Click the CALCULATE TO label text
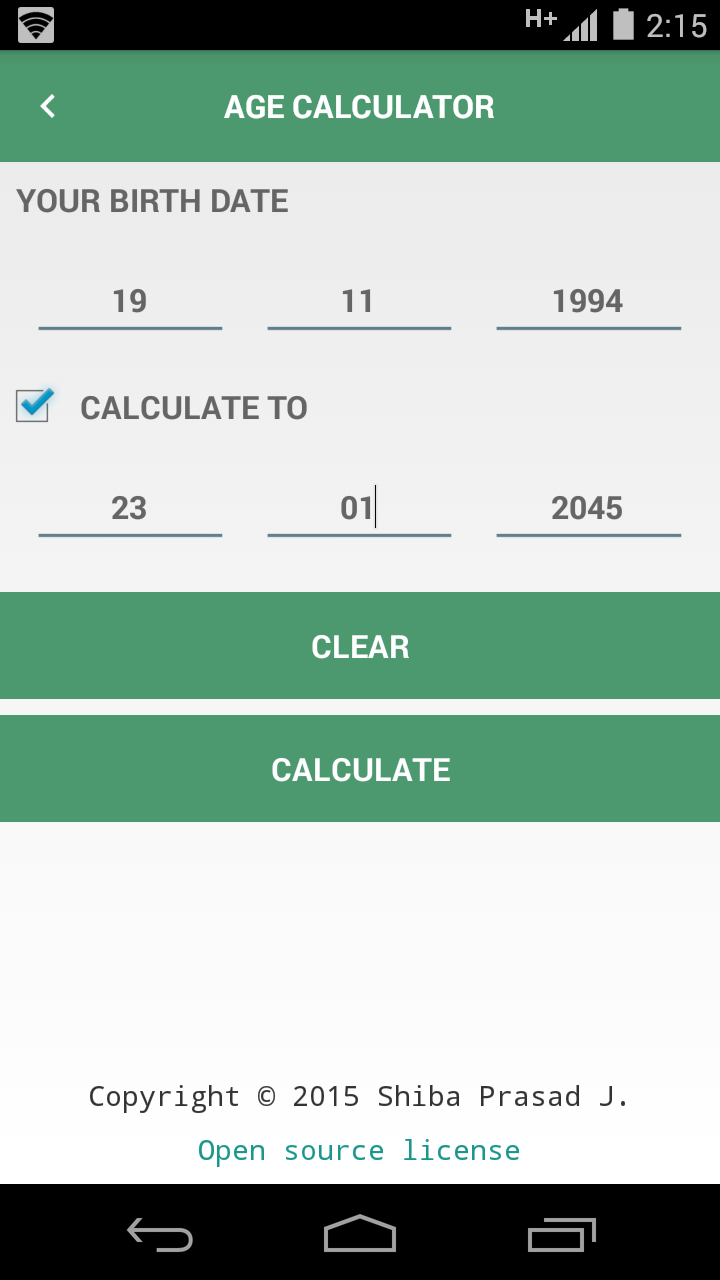The image size is (720, 1280). 194,407
